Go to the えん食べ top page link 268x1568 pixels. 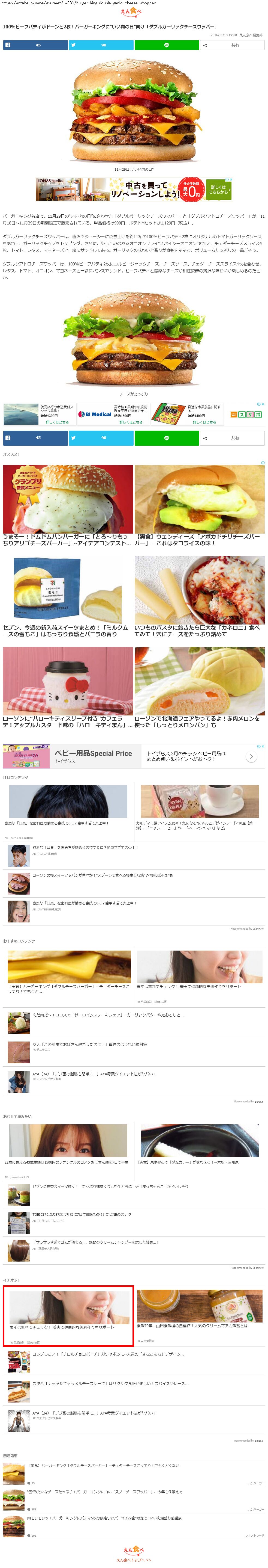pos(134,1560)
